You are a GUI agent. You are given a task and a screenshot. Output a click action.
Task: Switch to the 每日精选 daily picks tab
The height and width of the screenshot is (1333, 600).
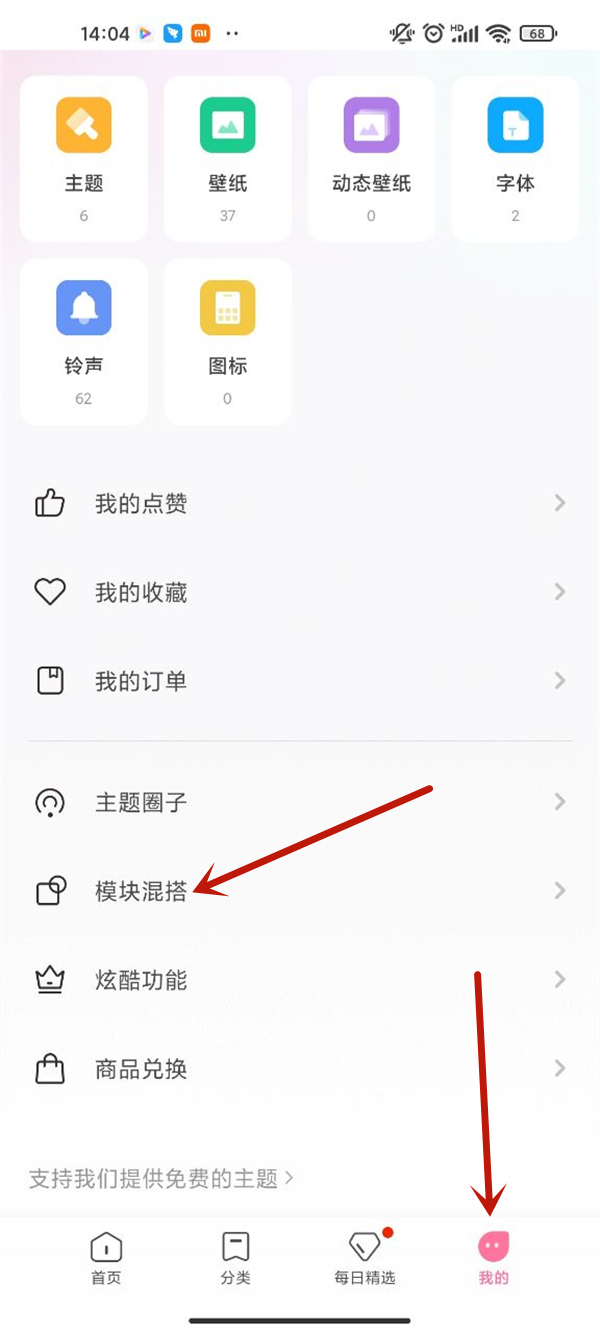tap(364, 1257)
